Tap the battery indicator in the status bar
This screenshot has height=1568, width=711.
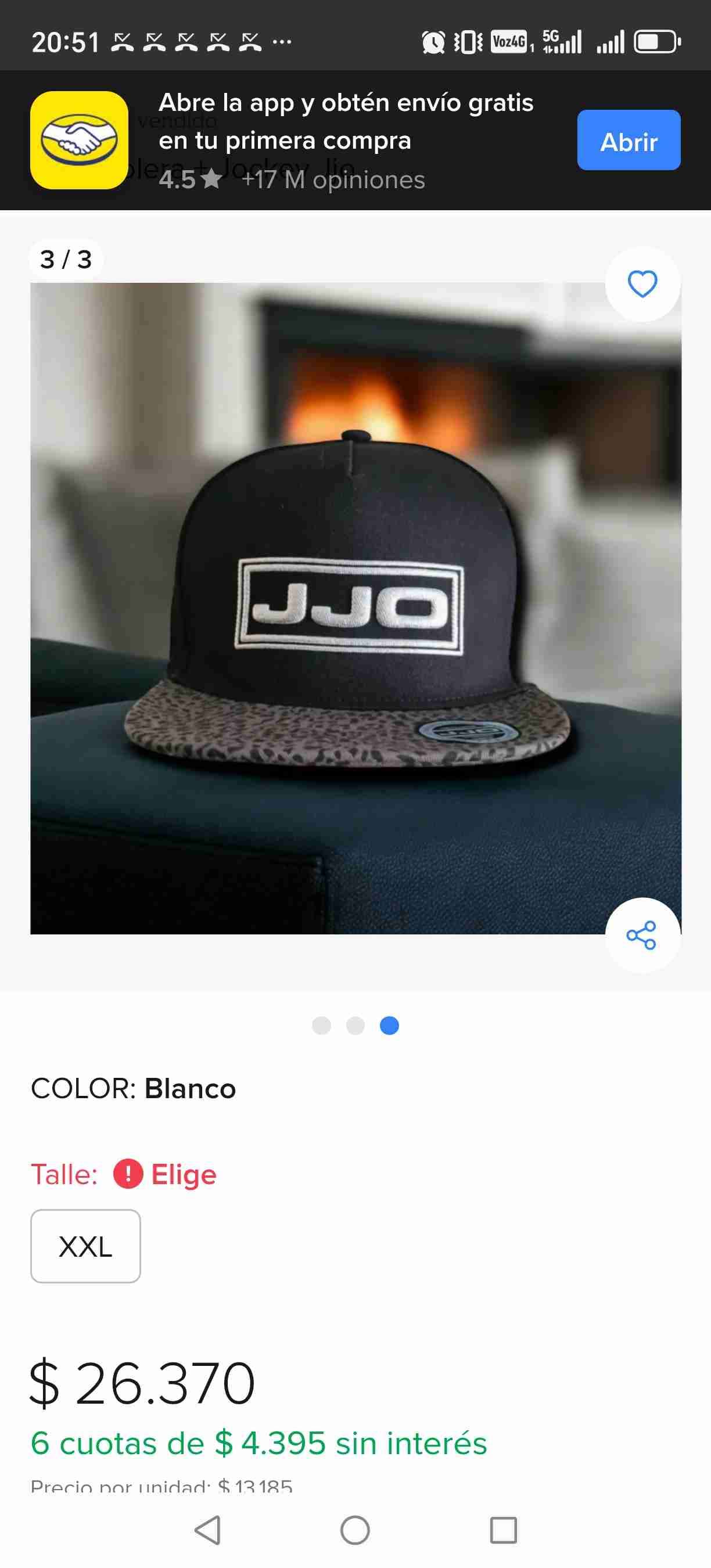point(656,40)
